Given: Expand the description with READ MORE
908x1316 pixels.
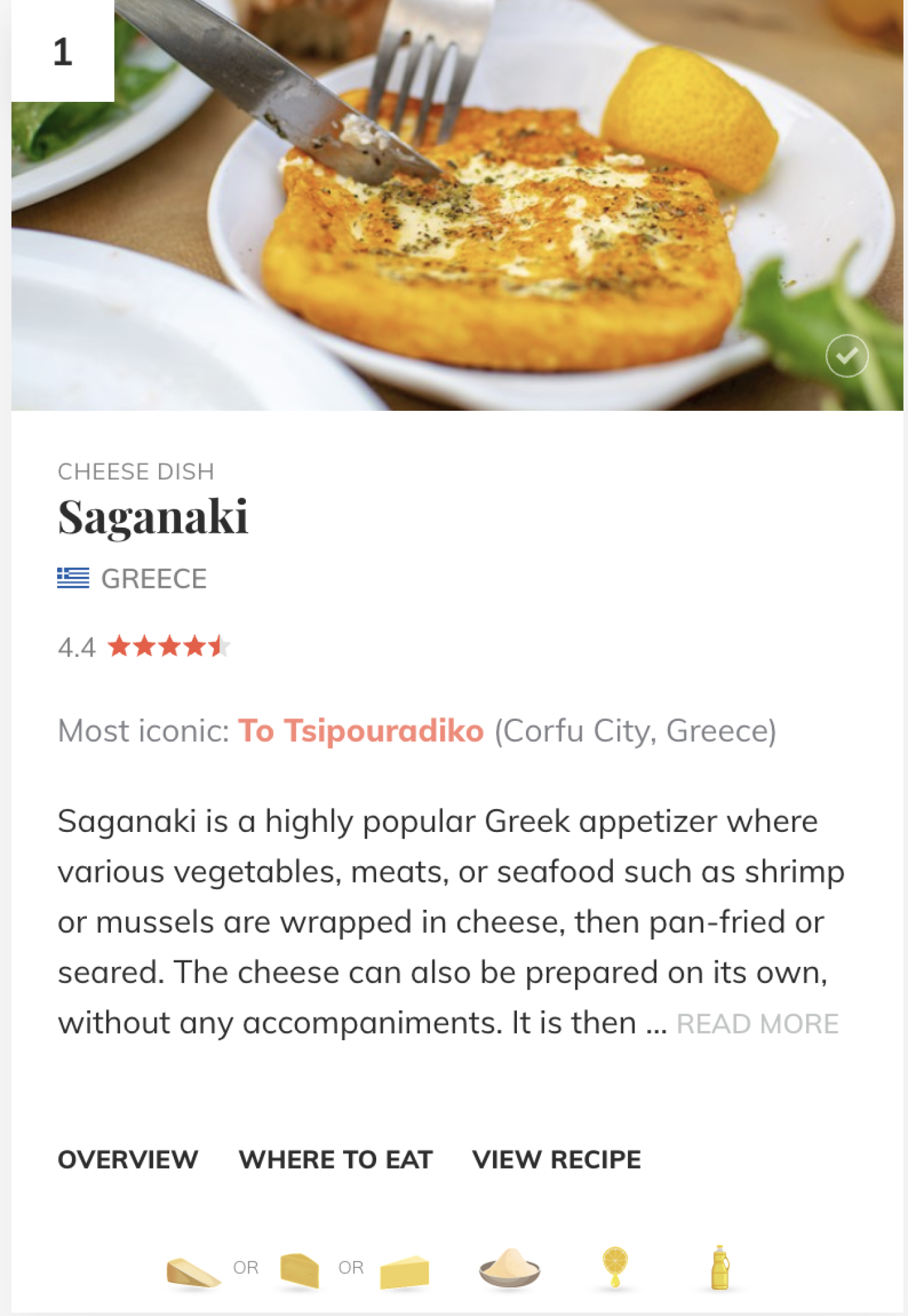Looking at the screenshot, I should [757, 1023].
